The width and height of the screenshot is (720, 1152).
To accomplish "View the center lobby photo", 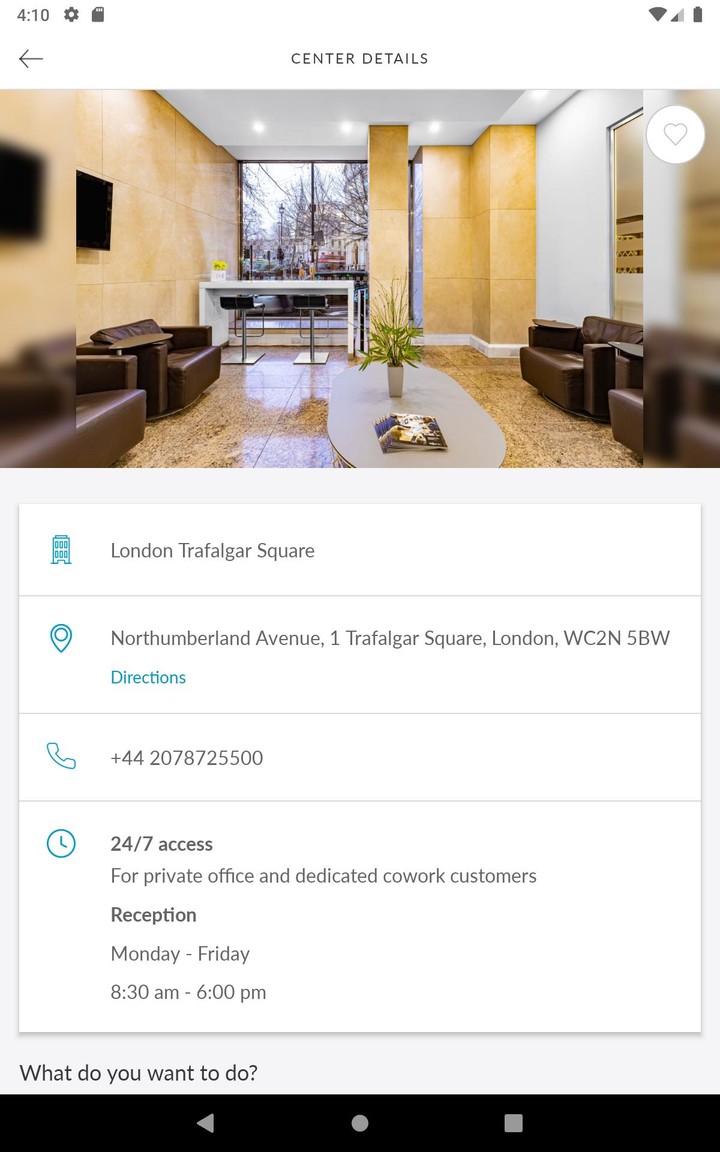I will [x=359, y=279].
